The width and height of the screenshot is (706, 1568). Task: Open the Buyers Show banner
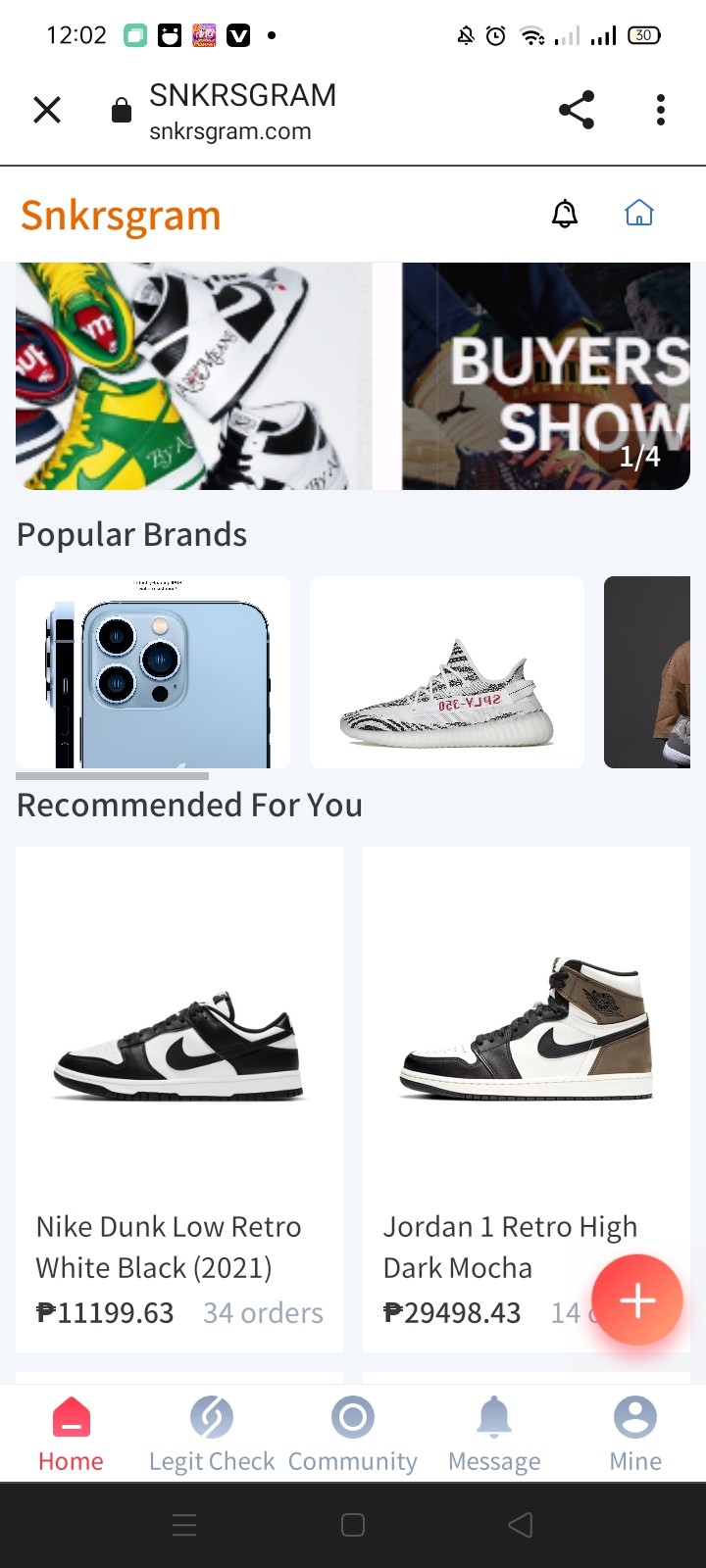pos(545,376)
